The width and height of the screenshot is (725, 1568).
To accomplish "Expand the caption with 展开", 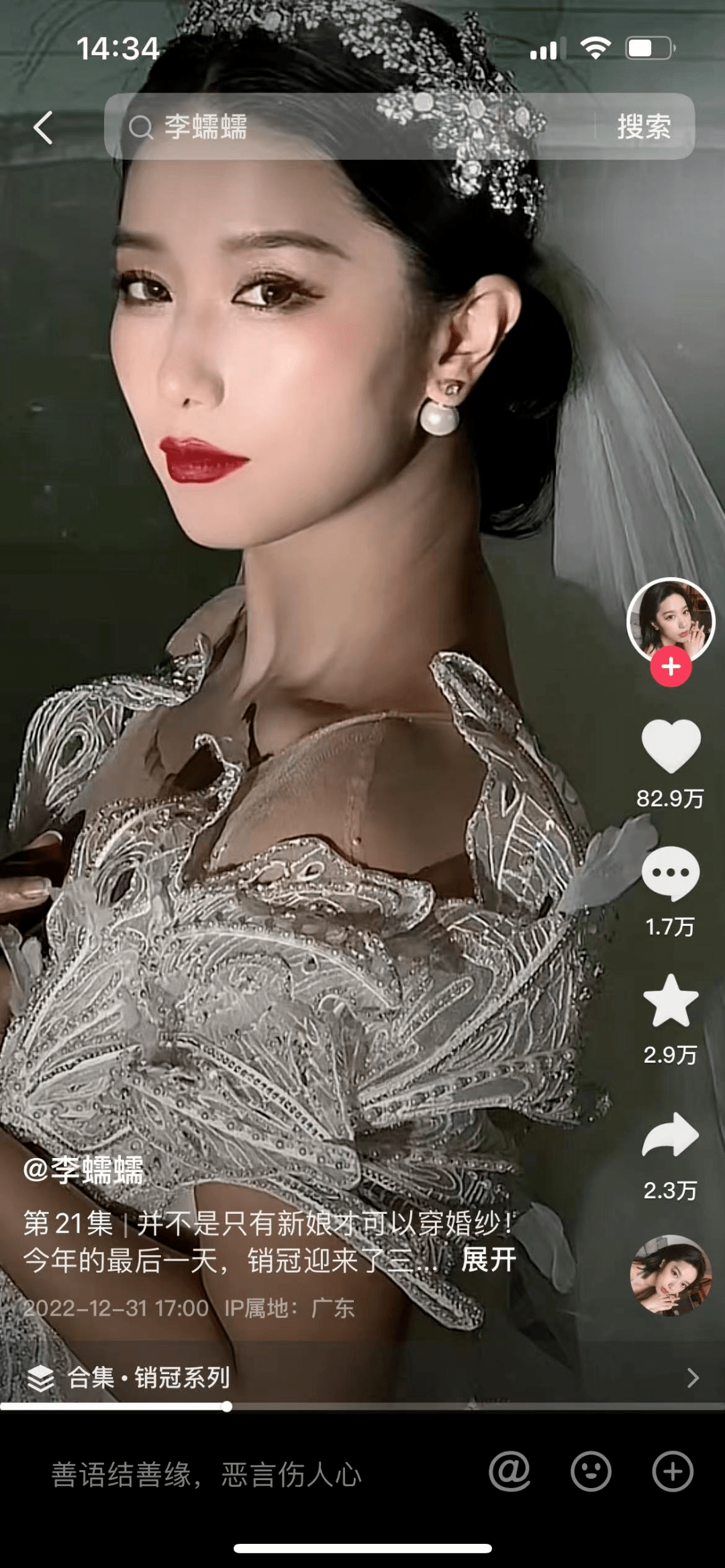I will tap(489, 1260).
